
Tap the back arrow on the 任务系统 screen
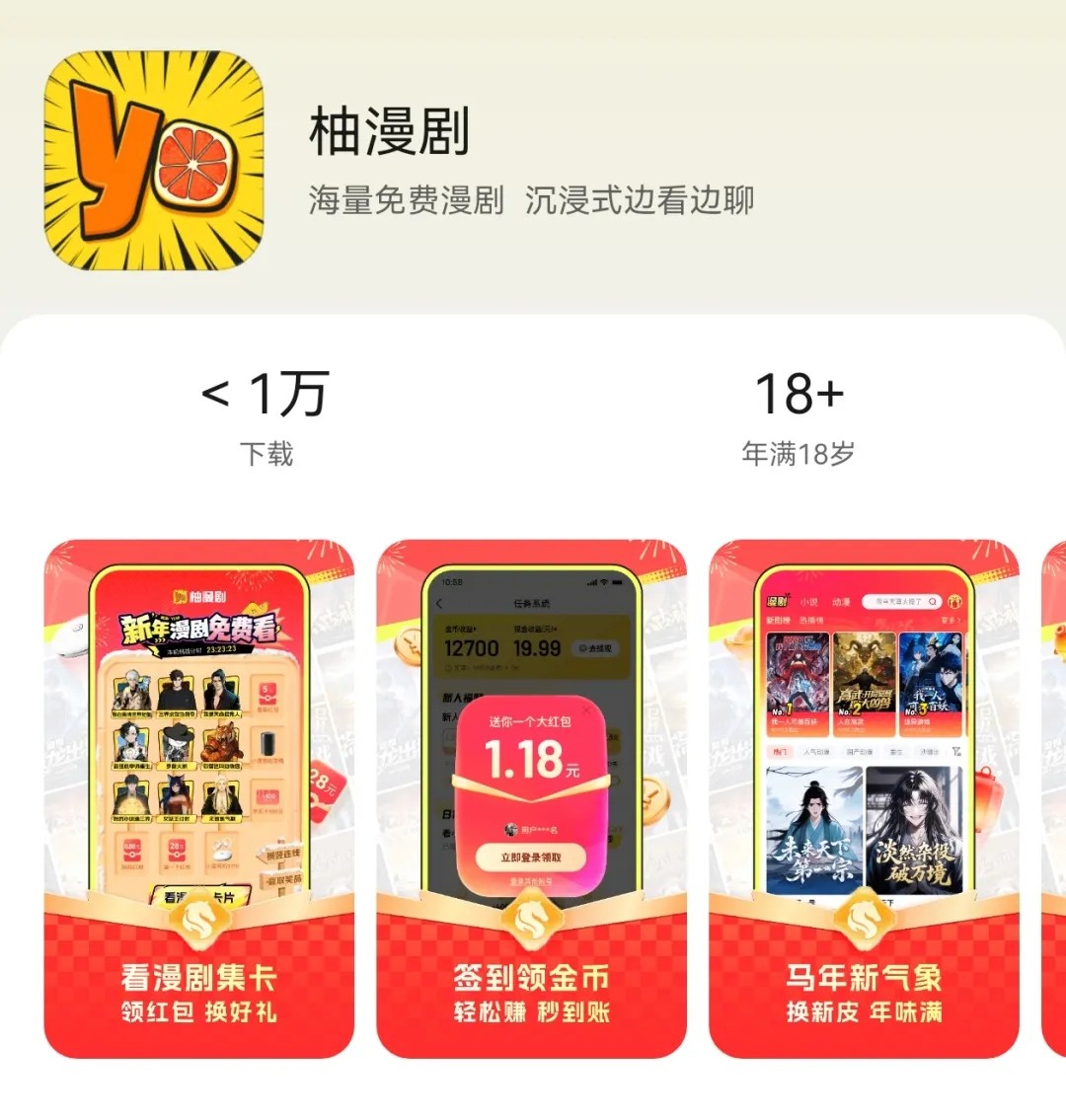coord(438,602)
